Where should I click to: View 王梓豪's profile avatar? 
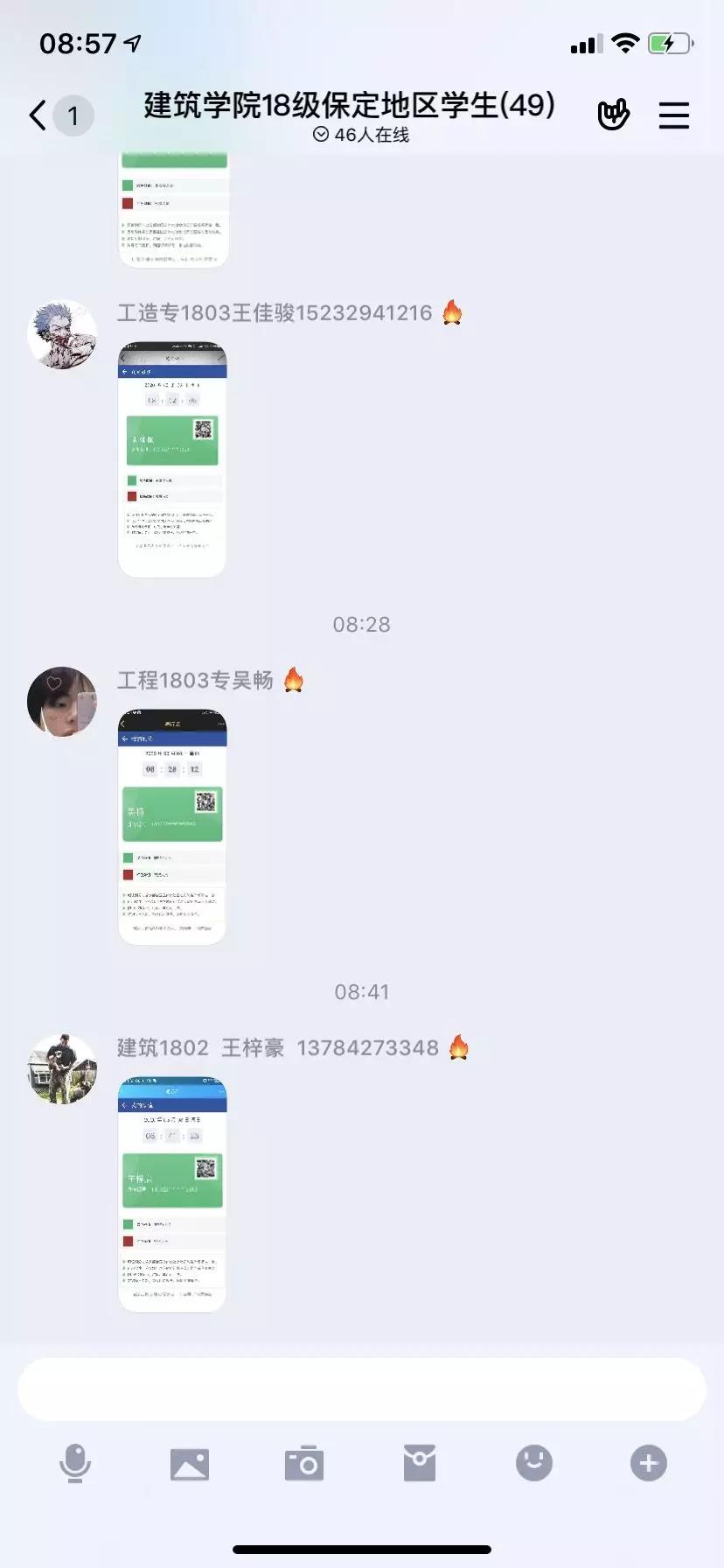tap(62, 1069)
